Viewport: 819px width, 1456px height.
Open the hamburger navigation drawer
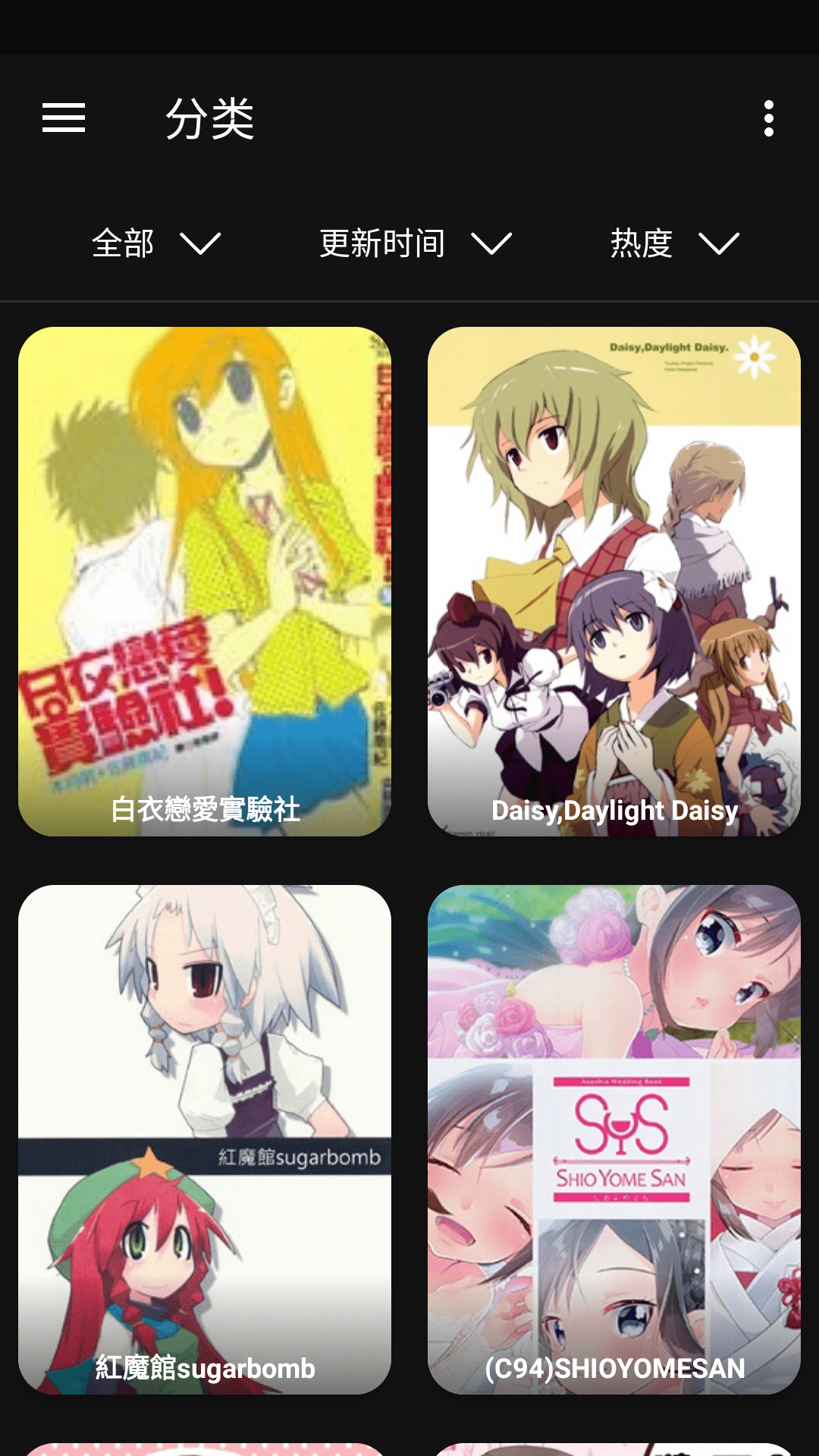64,118
